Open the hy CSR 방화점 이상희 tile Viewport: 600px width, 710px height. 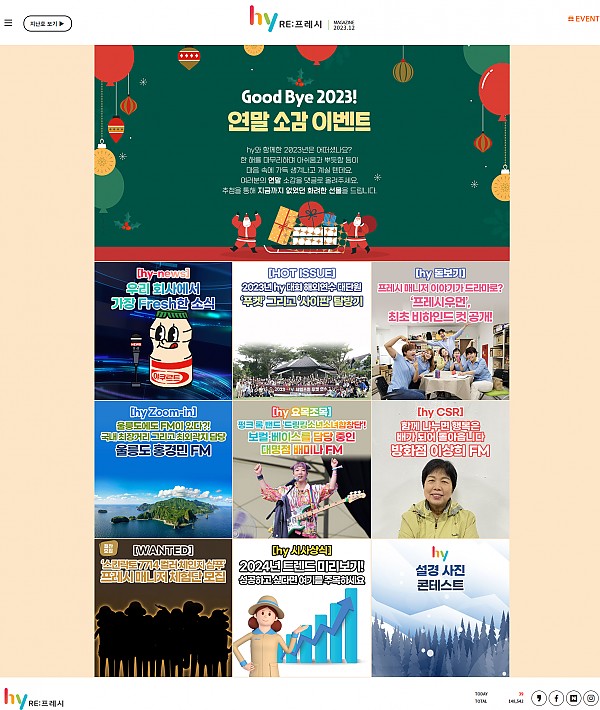440,470
